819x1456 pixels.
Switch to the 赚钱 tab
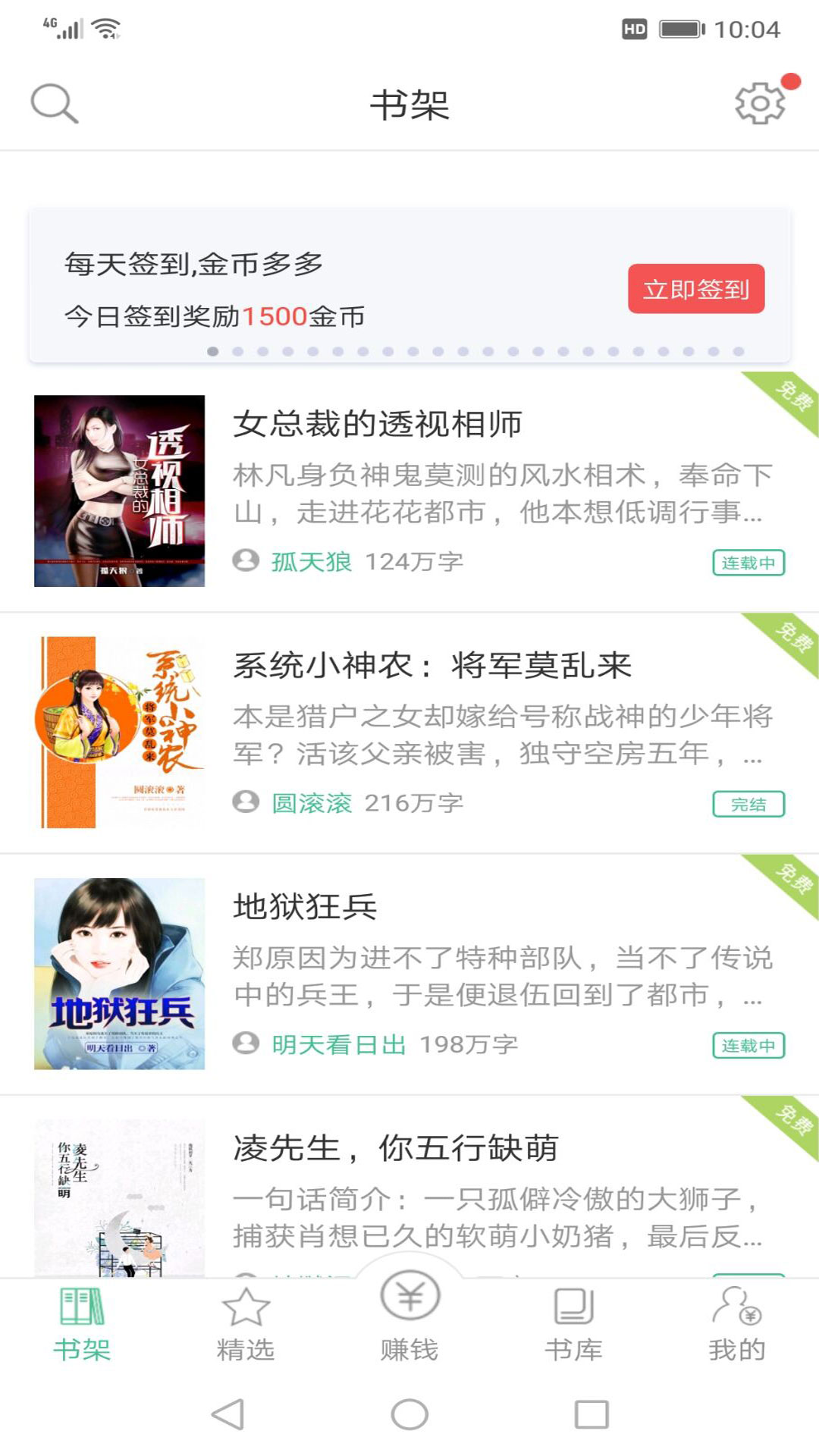pyautogui.click(x=409, y=1317)
